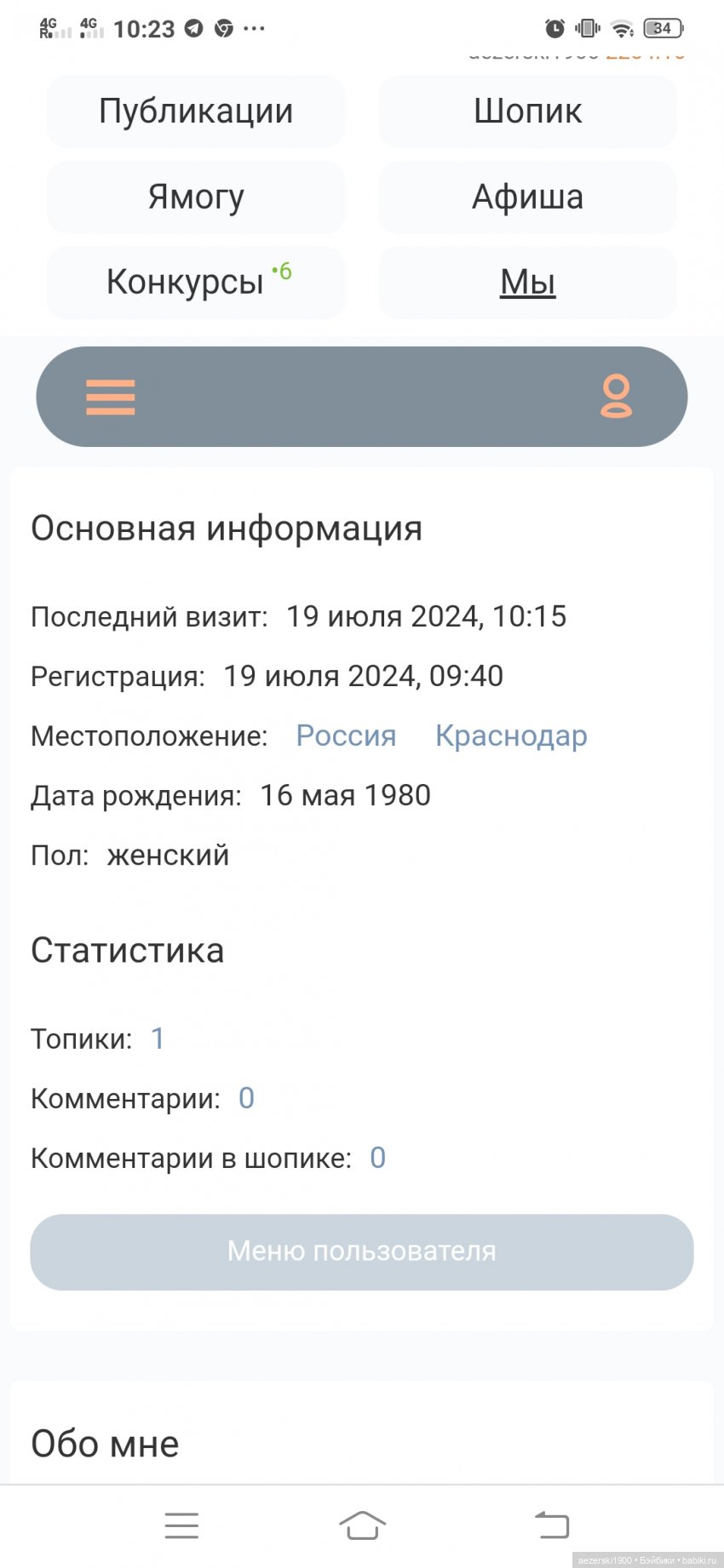Screen dimensions: 724x1568
Task: Open Конкурсы with 6 new items
Action: (x=196, y=282)
